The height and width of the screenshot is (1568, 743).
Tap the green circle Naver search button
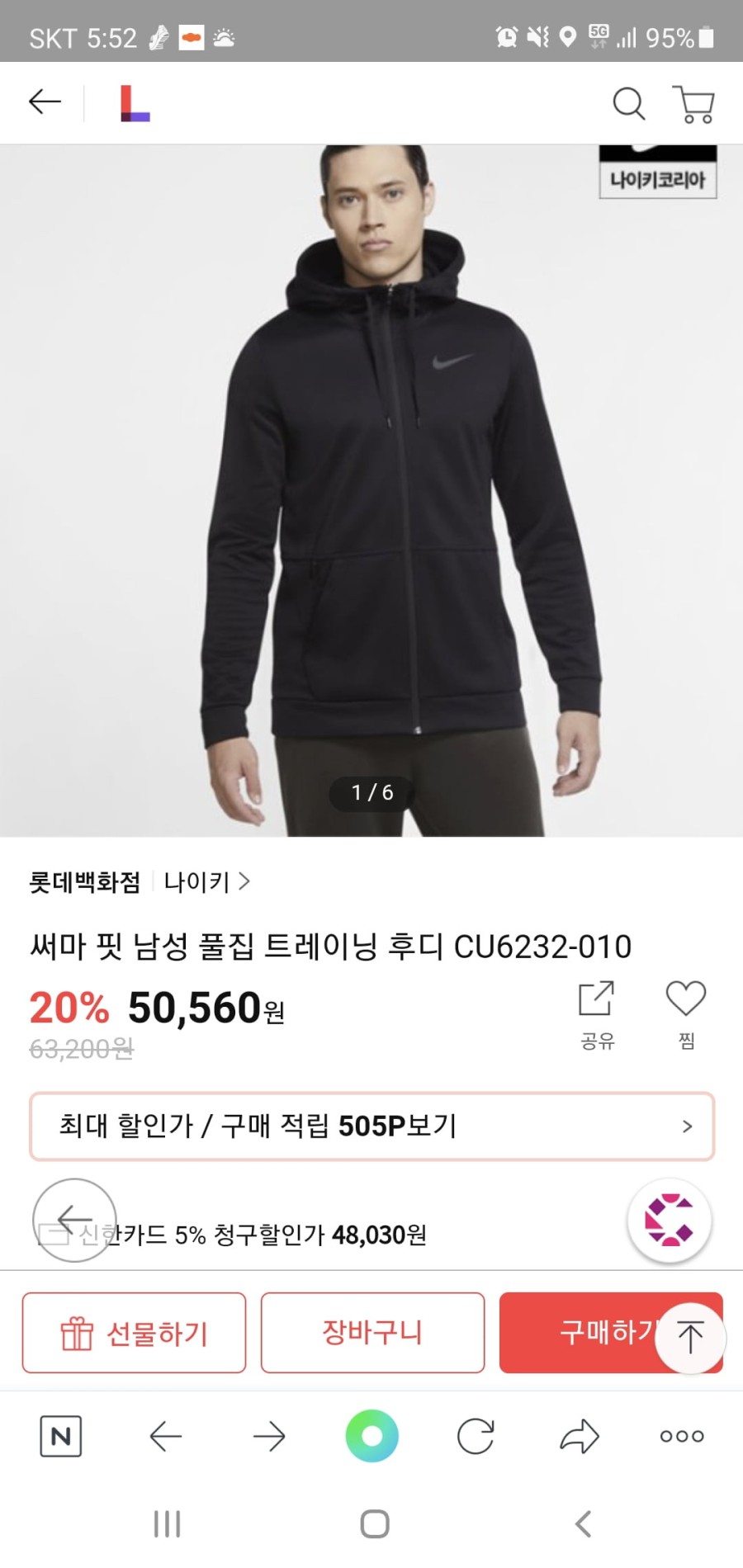click(372, 1437)
